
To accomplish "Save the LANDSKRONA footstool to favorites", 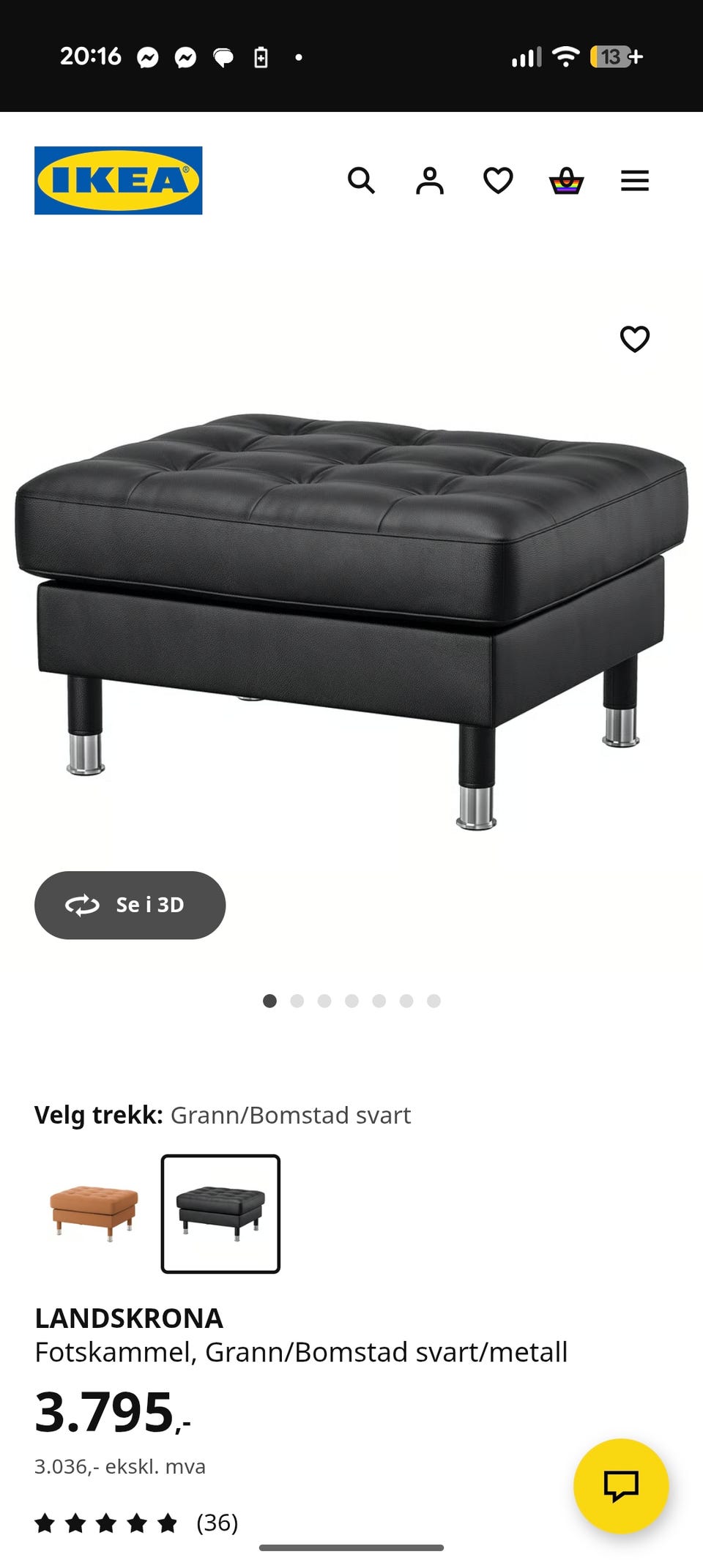I will 634,339.
